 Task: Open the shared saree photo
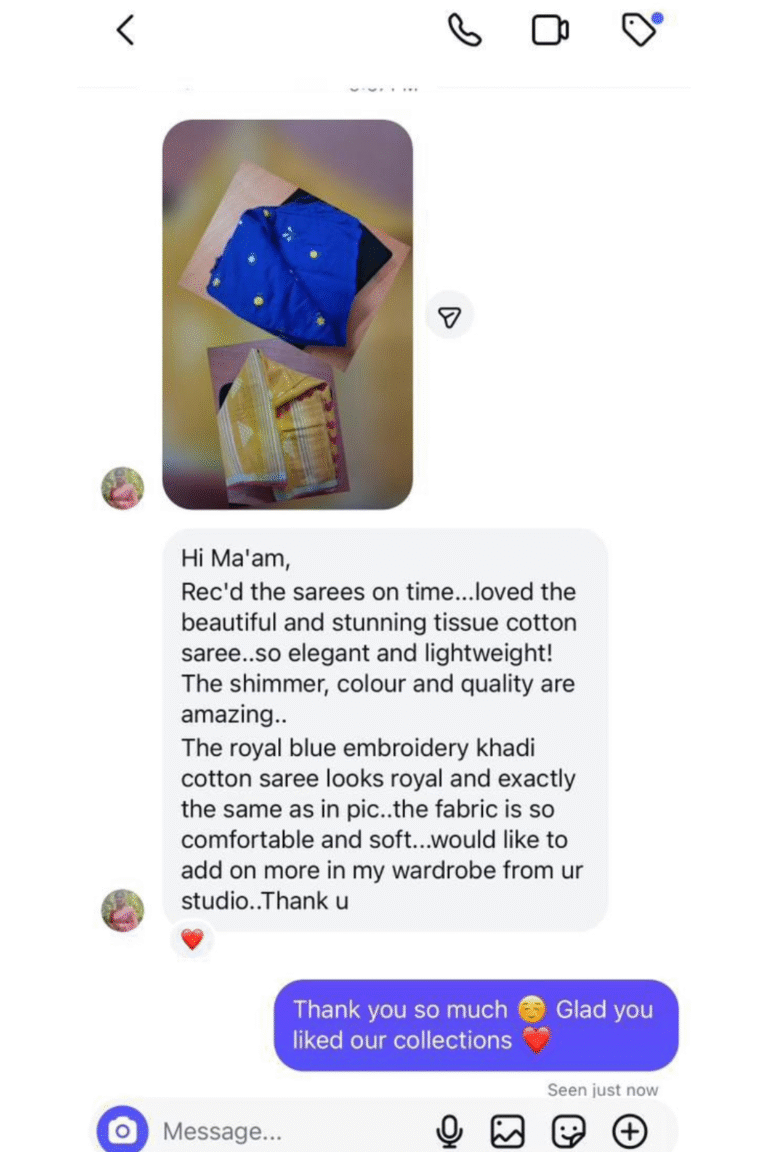(x=288, y=314)
